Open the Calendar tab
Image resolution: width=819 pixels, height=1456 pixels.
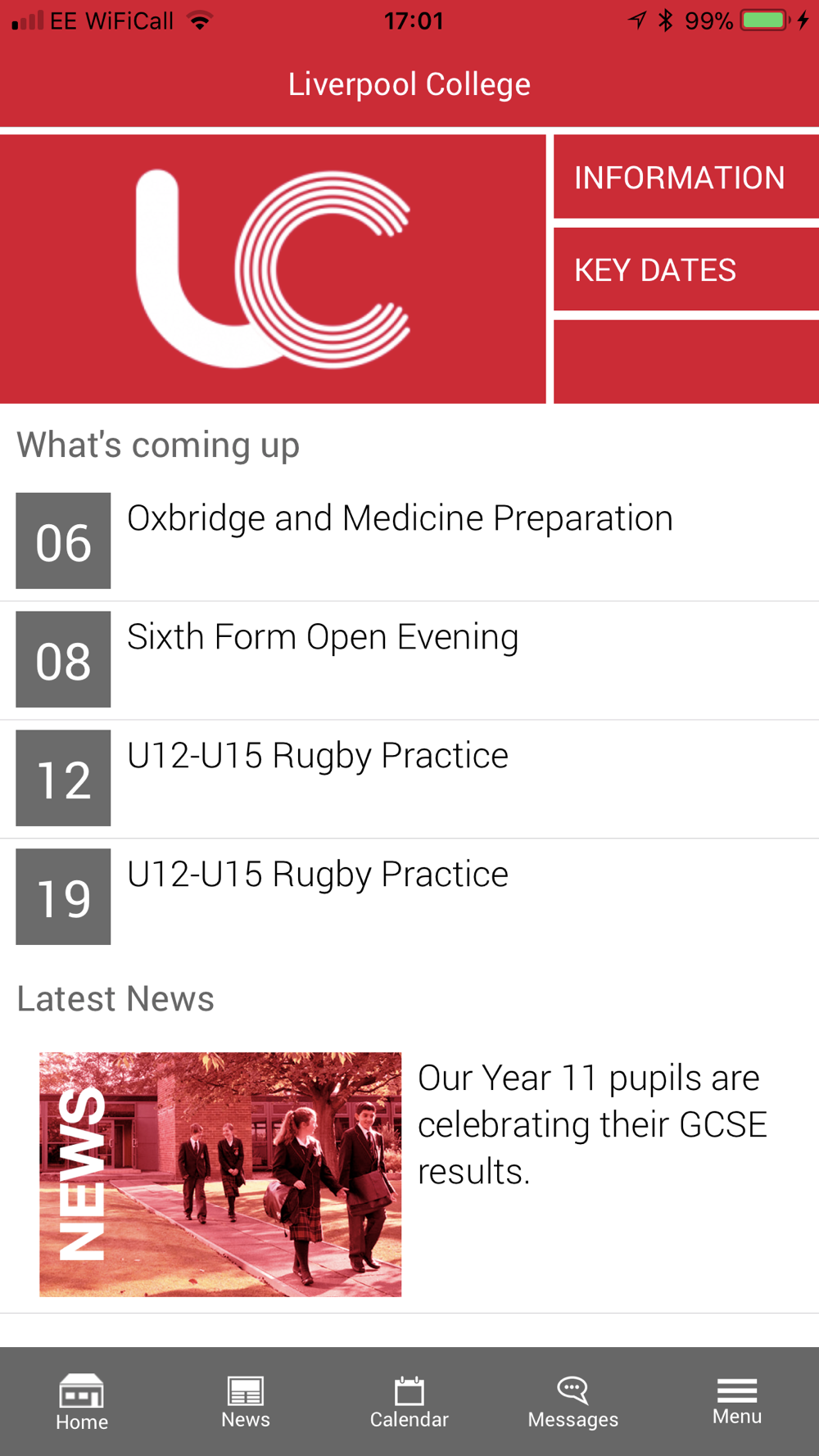click(409, 1402)
